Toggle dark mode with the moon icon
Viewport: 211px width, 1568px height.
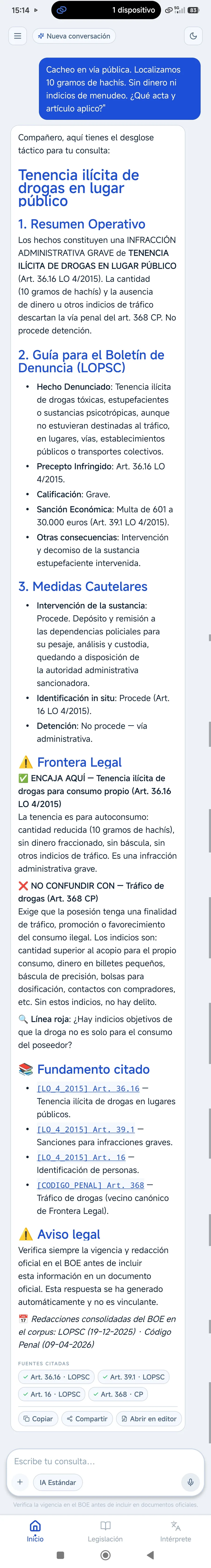(193, 36)
